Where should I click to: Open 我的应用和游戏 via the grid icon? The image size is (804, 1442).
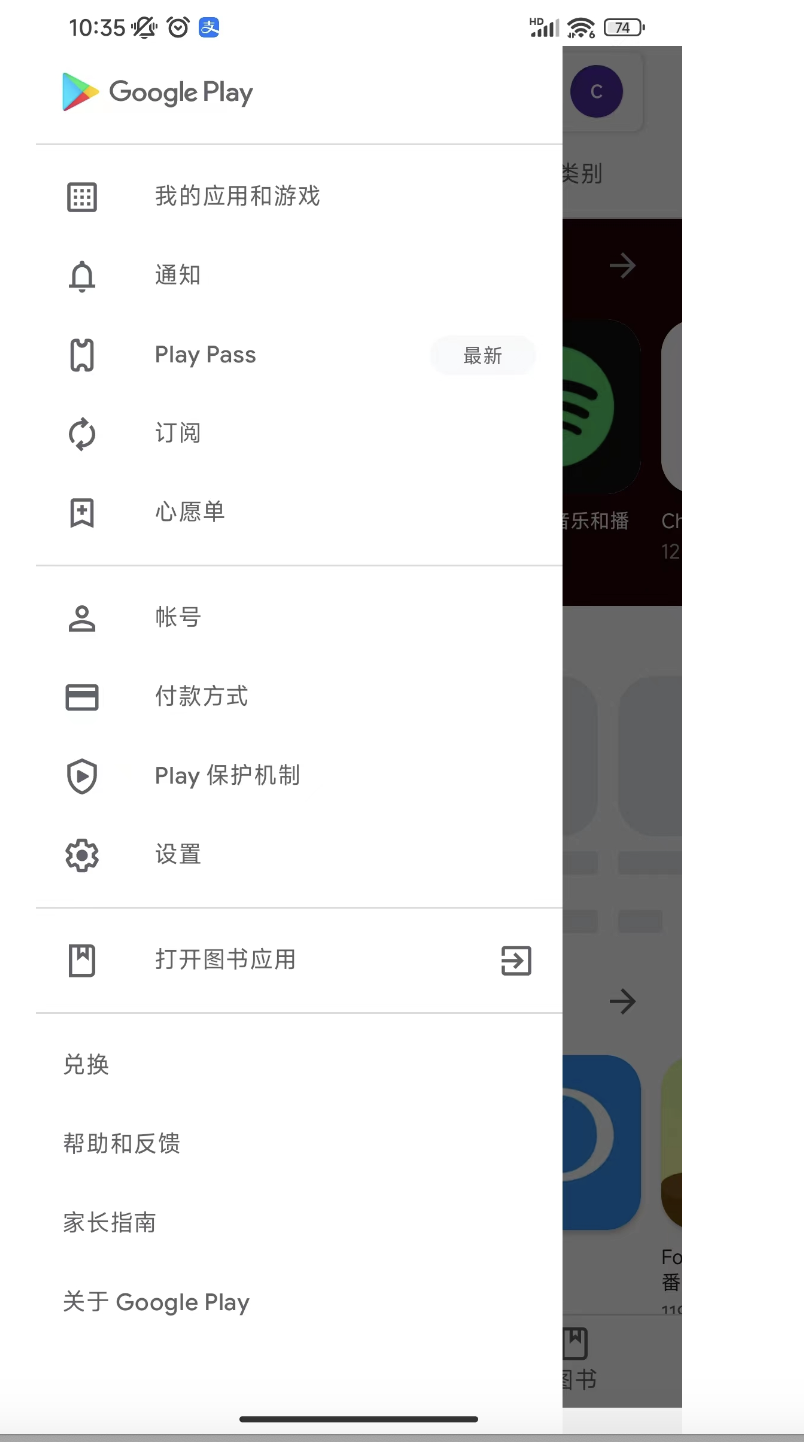click(81, 197)
